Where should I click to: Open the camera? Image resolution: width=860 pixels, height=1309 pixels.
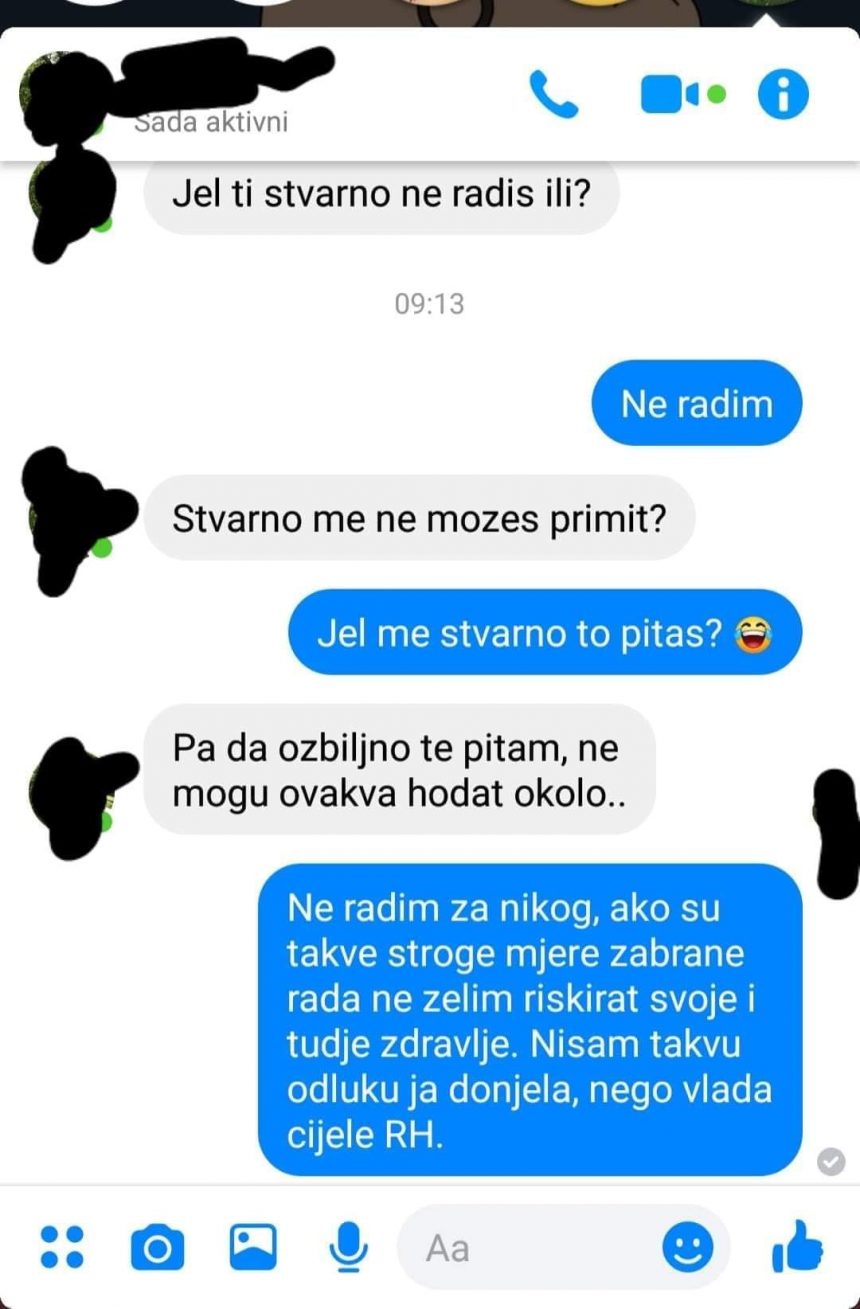[158, 1247]
